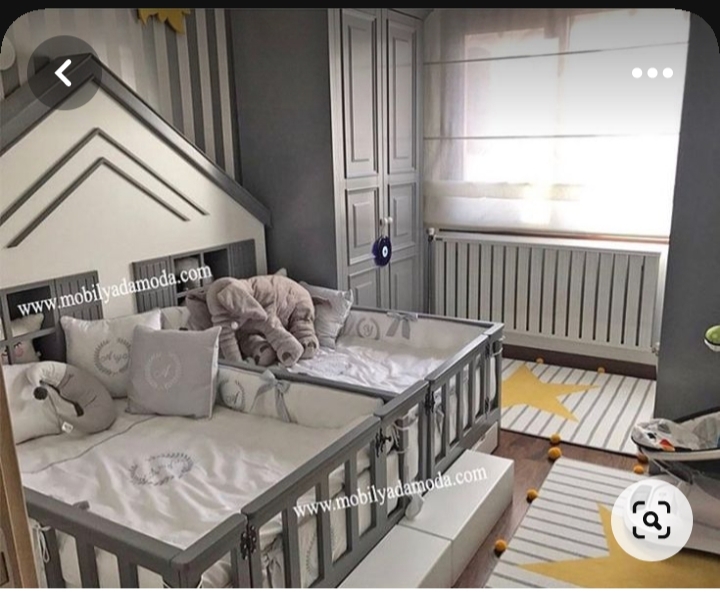Image resolution: width=720 pixels, height=602 pixels.
Task: Go back using the arrow button
Action: click(63, 73)
